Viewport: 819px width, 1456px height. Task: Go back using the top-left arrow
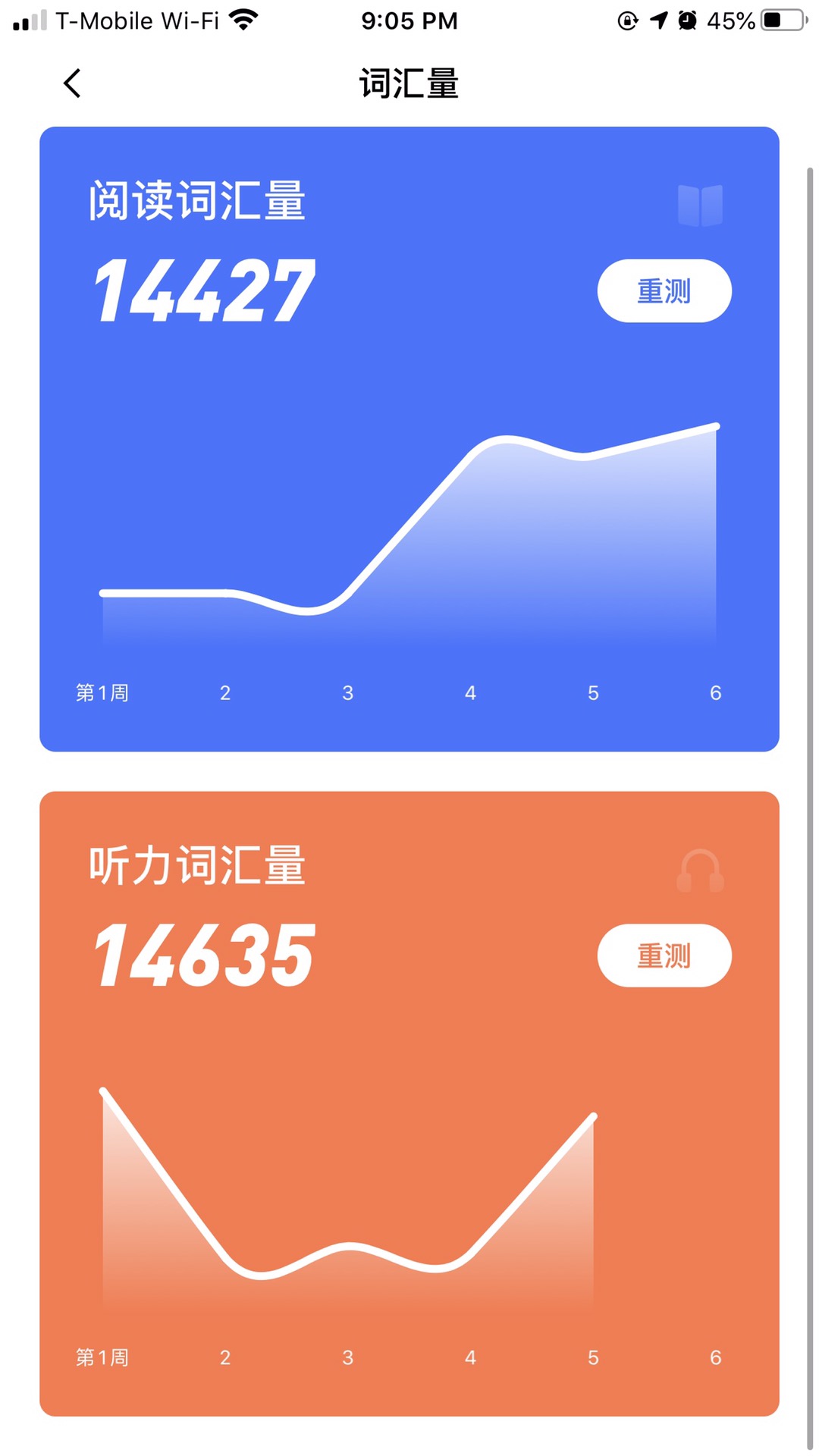pyautogui.click(x=72, y=83)
